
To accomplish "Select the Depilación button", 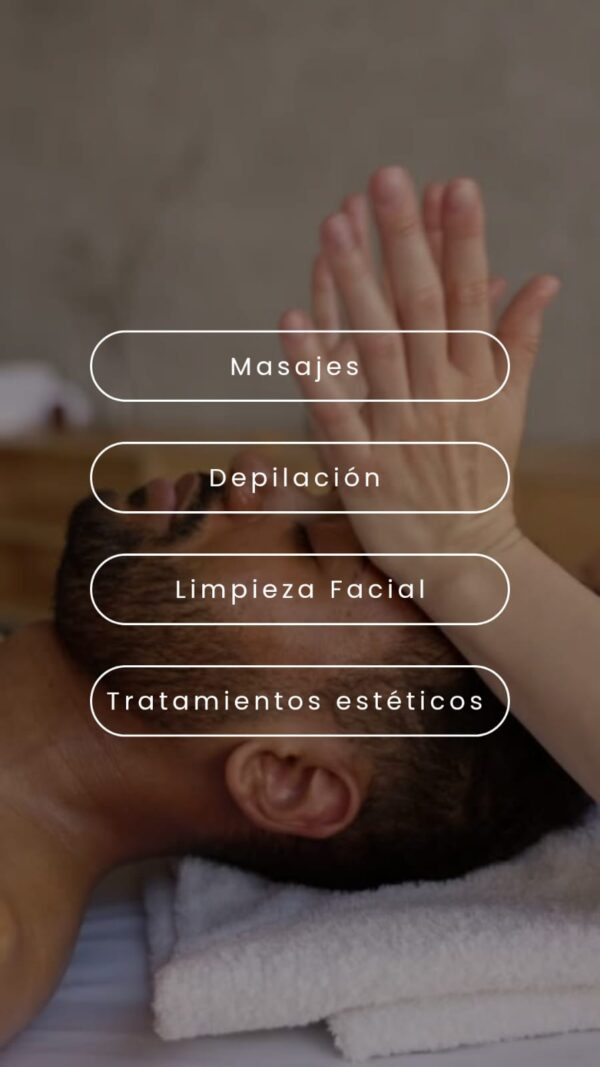I will point(299,478).
